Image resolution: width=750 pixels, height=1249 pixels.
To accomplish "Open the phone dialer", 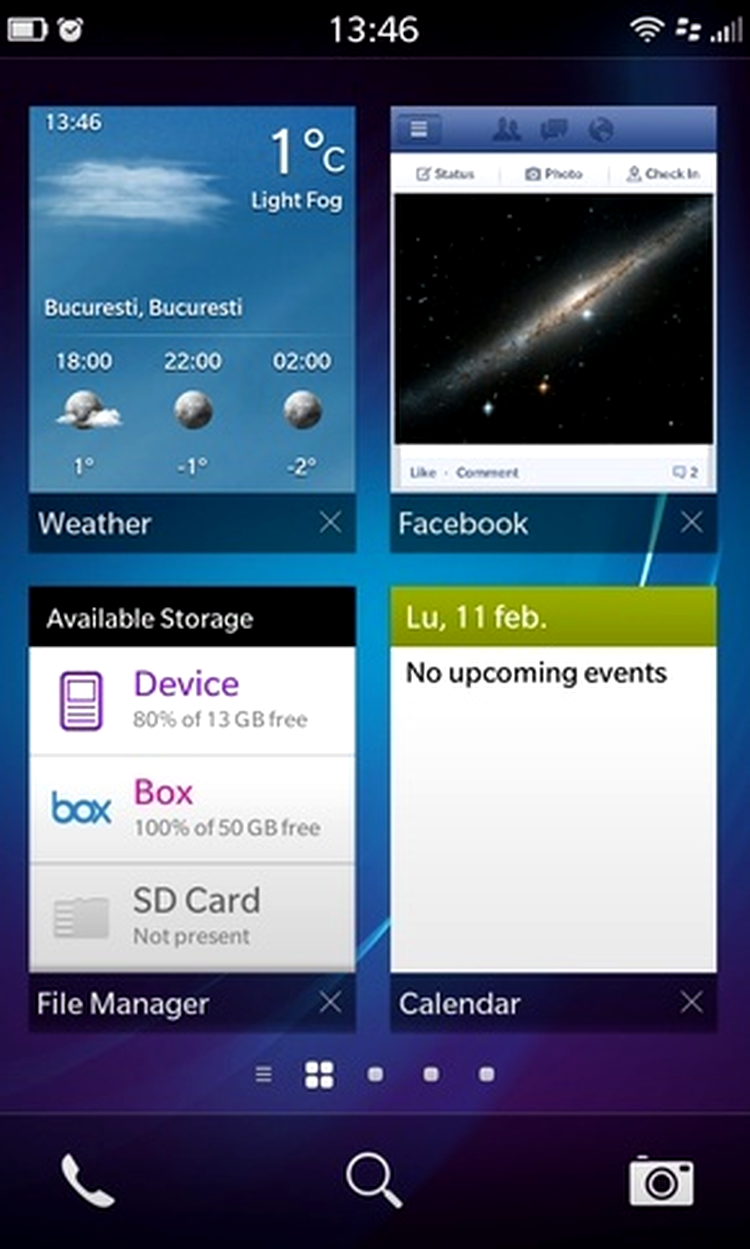I will coord(88,1181).
